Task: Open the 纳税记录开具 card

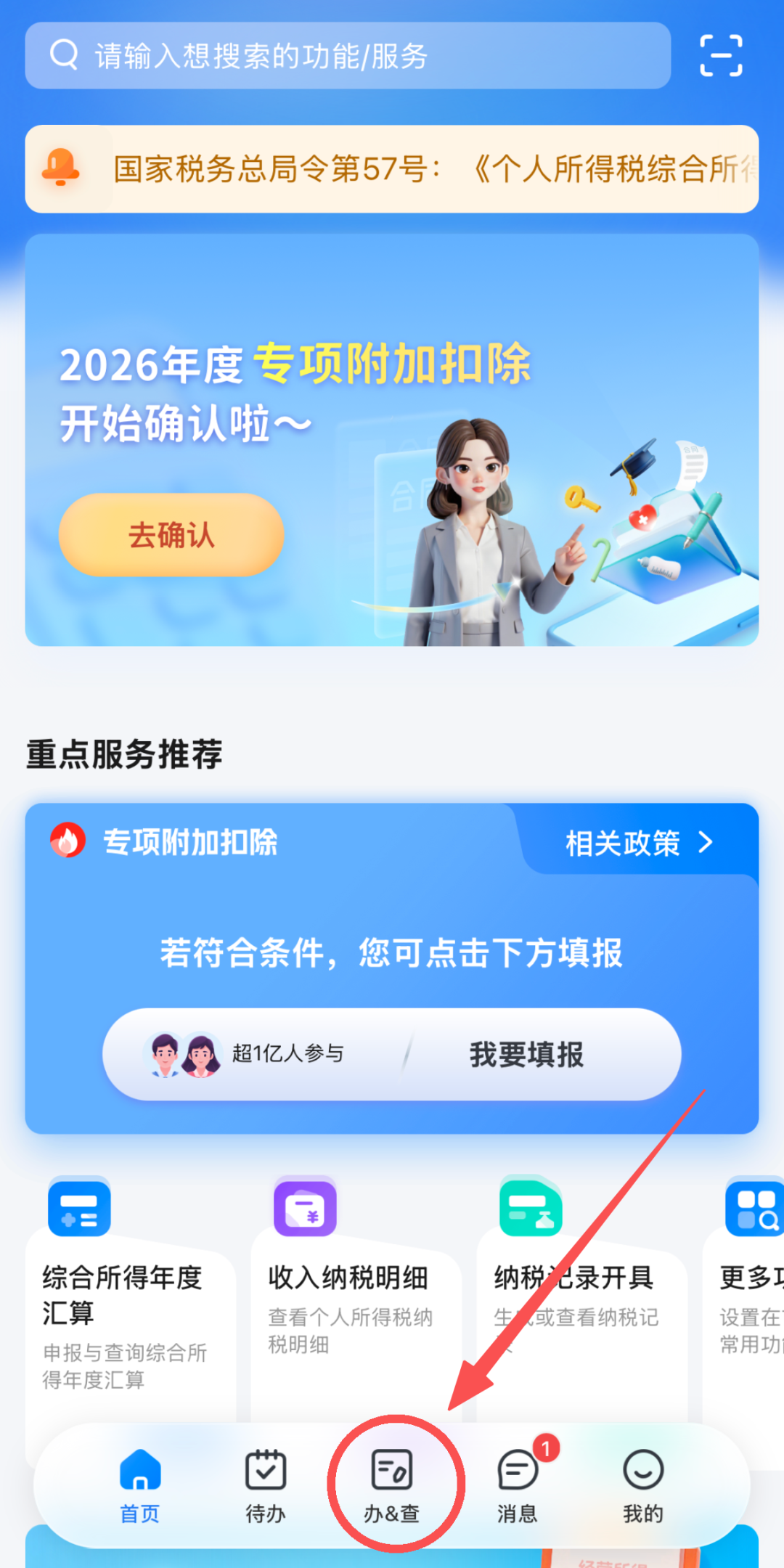Action: (581, 1299)
